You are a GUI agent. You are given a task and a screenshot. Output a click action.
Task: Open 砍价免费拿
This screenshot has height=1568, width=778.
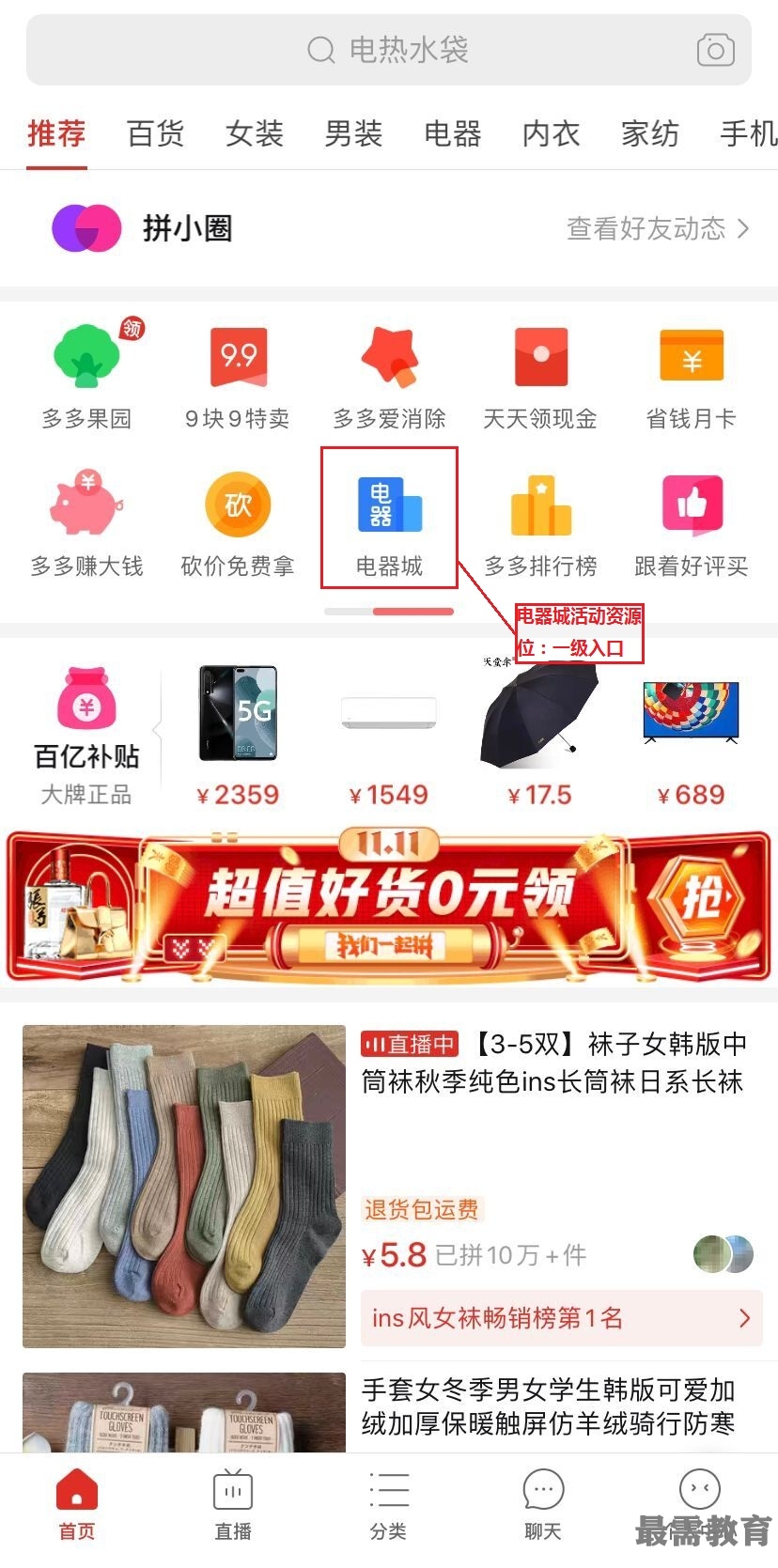[x=238, y=524]
